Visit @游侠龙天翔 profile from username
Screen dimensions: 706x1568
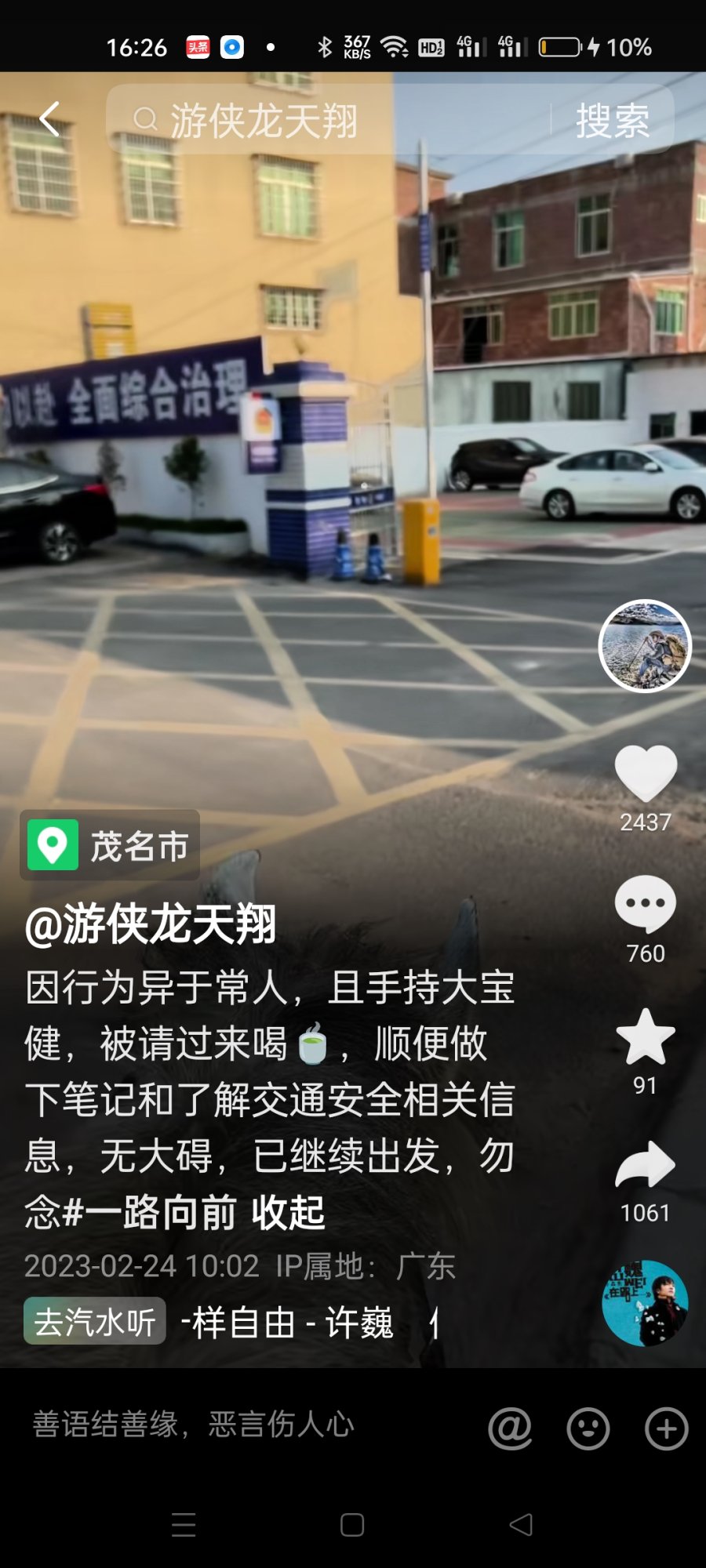click(151, 924)
